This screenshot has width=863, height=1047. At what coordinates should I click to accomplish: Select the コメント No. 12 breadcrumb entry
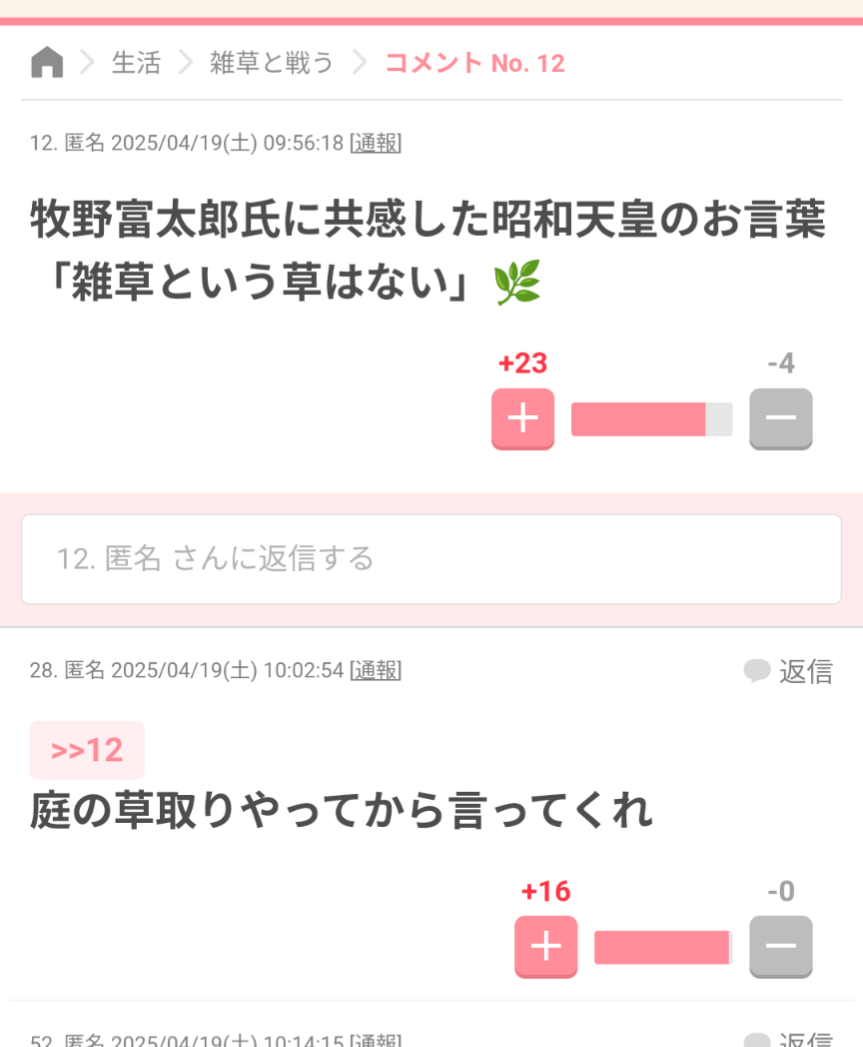(474, 62)
